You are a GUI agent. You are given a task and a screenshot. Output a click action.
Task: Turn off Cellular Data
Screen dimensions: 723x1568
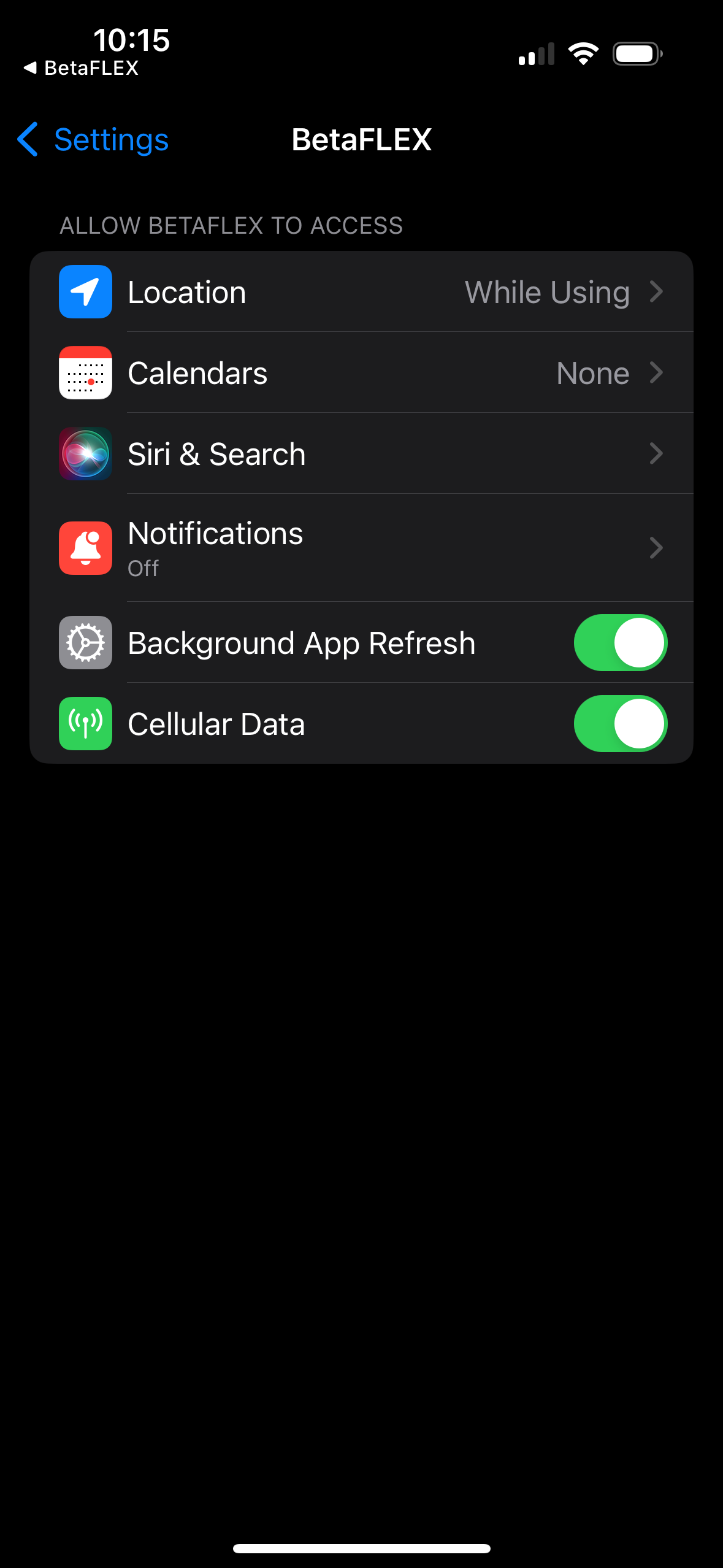[x=620, y=723]
